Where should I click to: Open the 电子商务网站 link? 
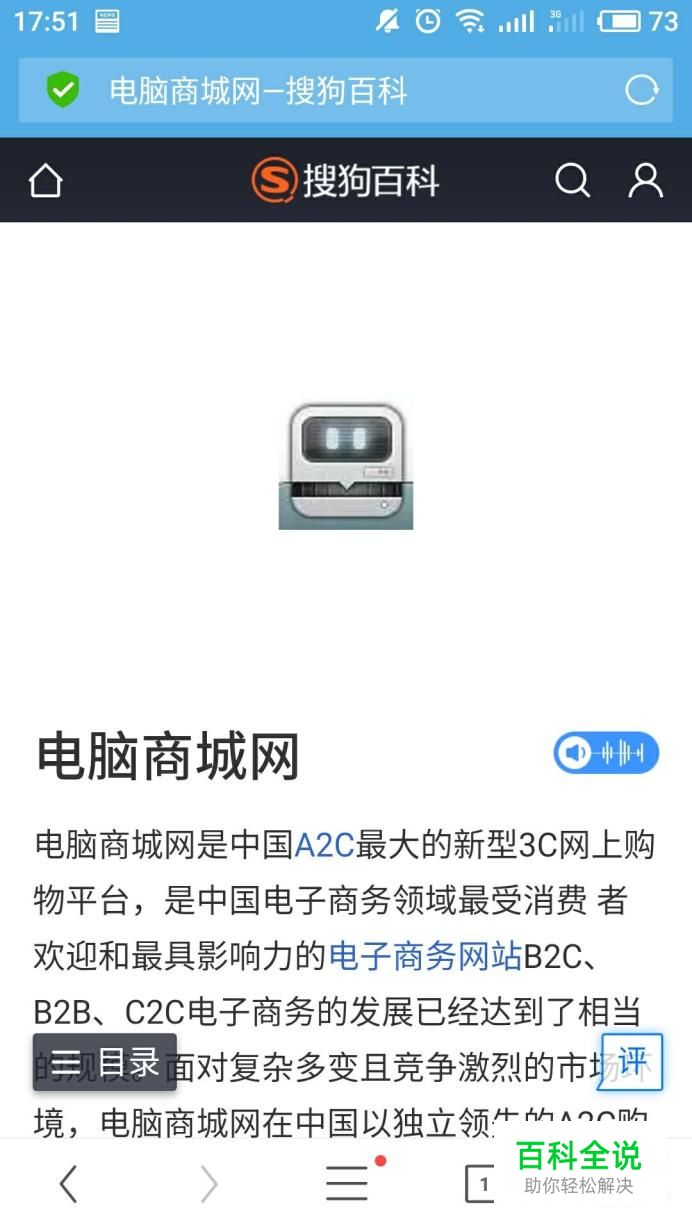[x=425, y=956]
